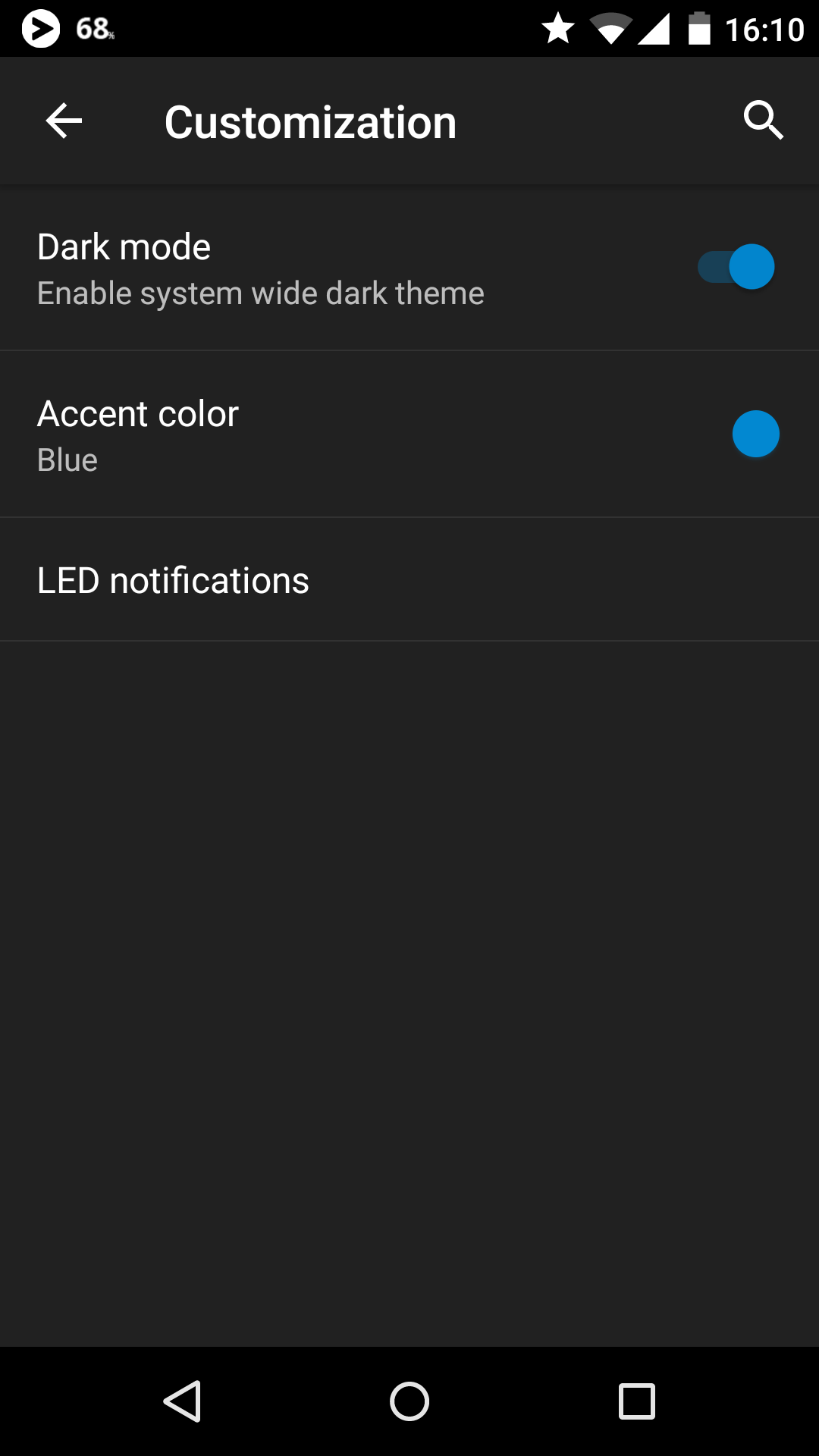Open recent apps overview
The height and width of the screenshot is (1456, 819).
[x=636, y=1401]
